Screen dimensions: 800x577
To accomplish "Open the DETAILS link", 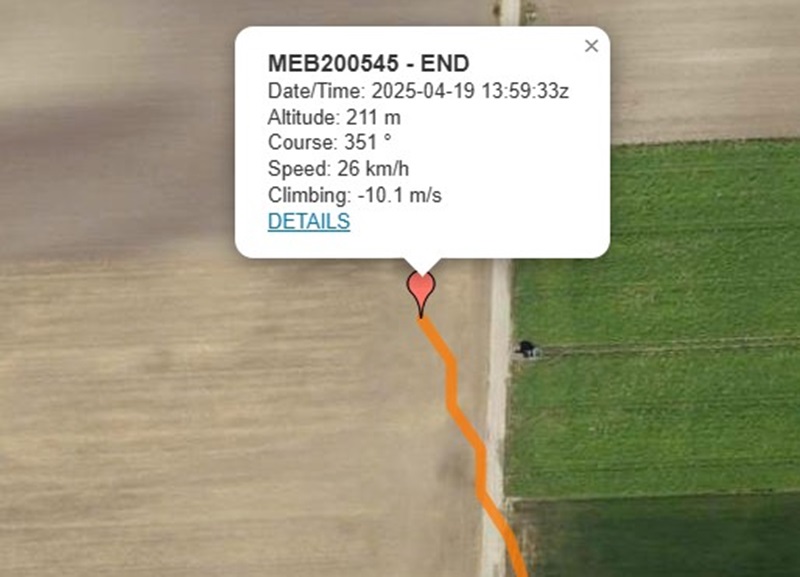I will point(309,222).
